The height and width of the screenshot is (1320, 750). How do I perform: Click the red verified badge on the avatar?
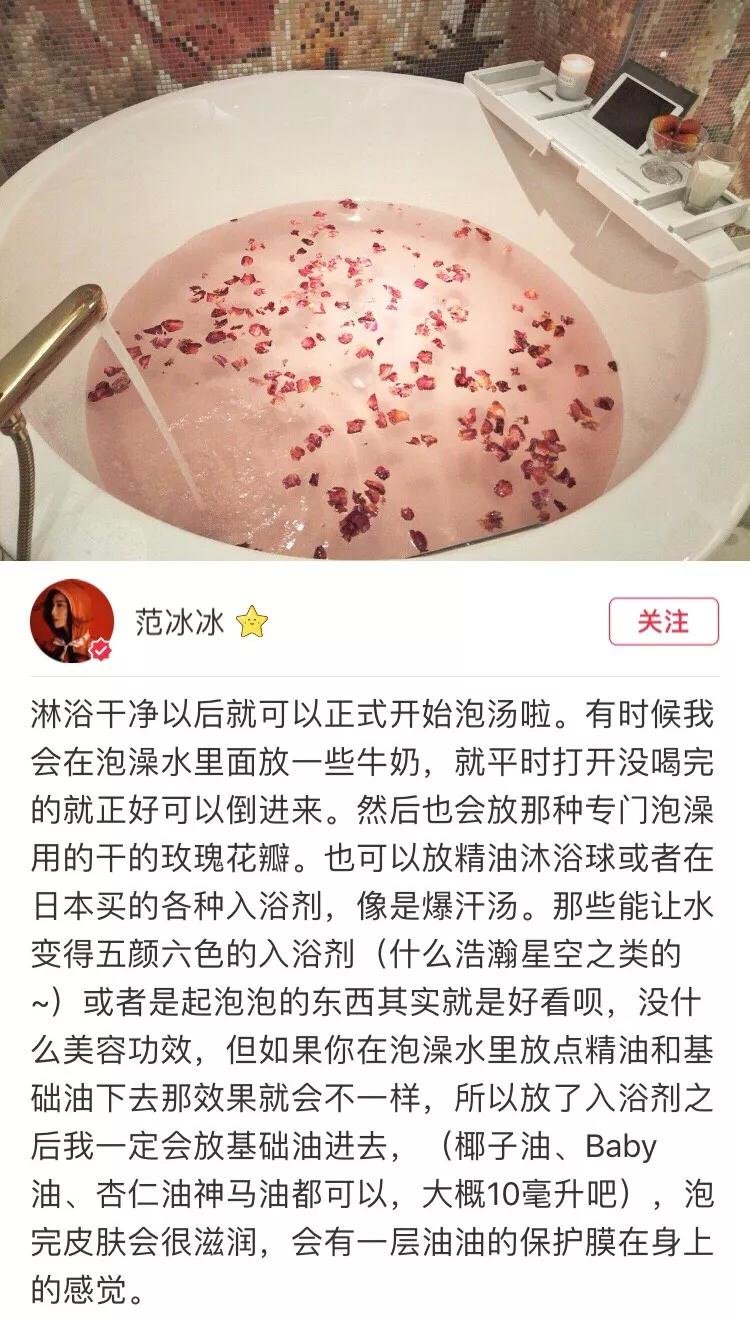[101, 651]
